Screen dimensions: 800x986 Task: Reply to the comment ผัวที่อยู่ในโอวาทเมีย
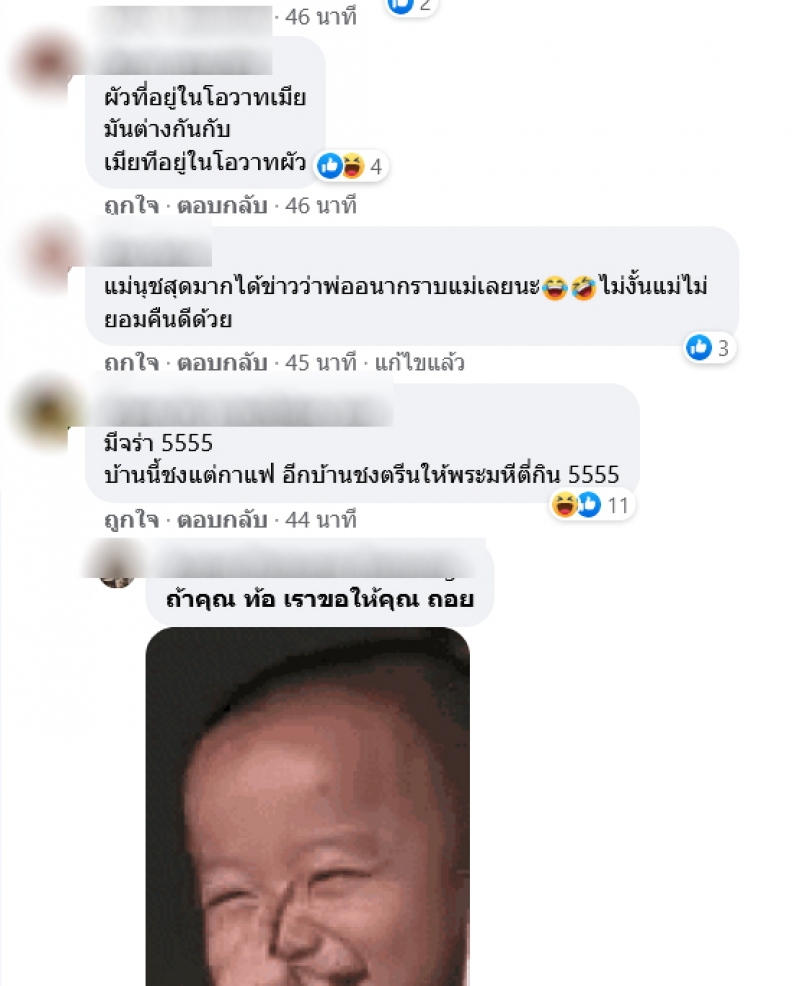222,206
